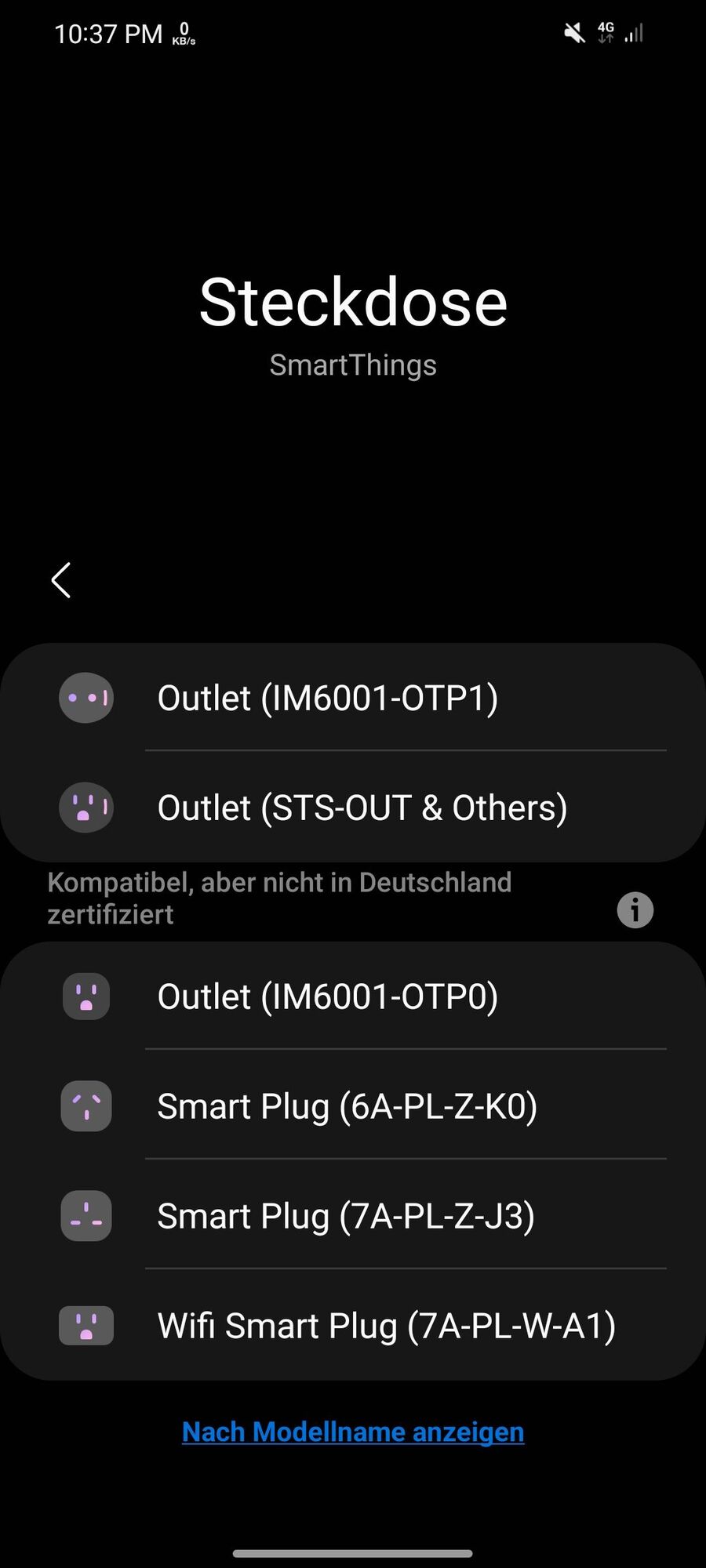The height and width of the screenshot is (1568, 706).
Task: Open info about uncertified compatible devices
Action: coord(635,910)
